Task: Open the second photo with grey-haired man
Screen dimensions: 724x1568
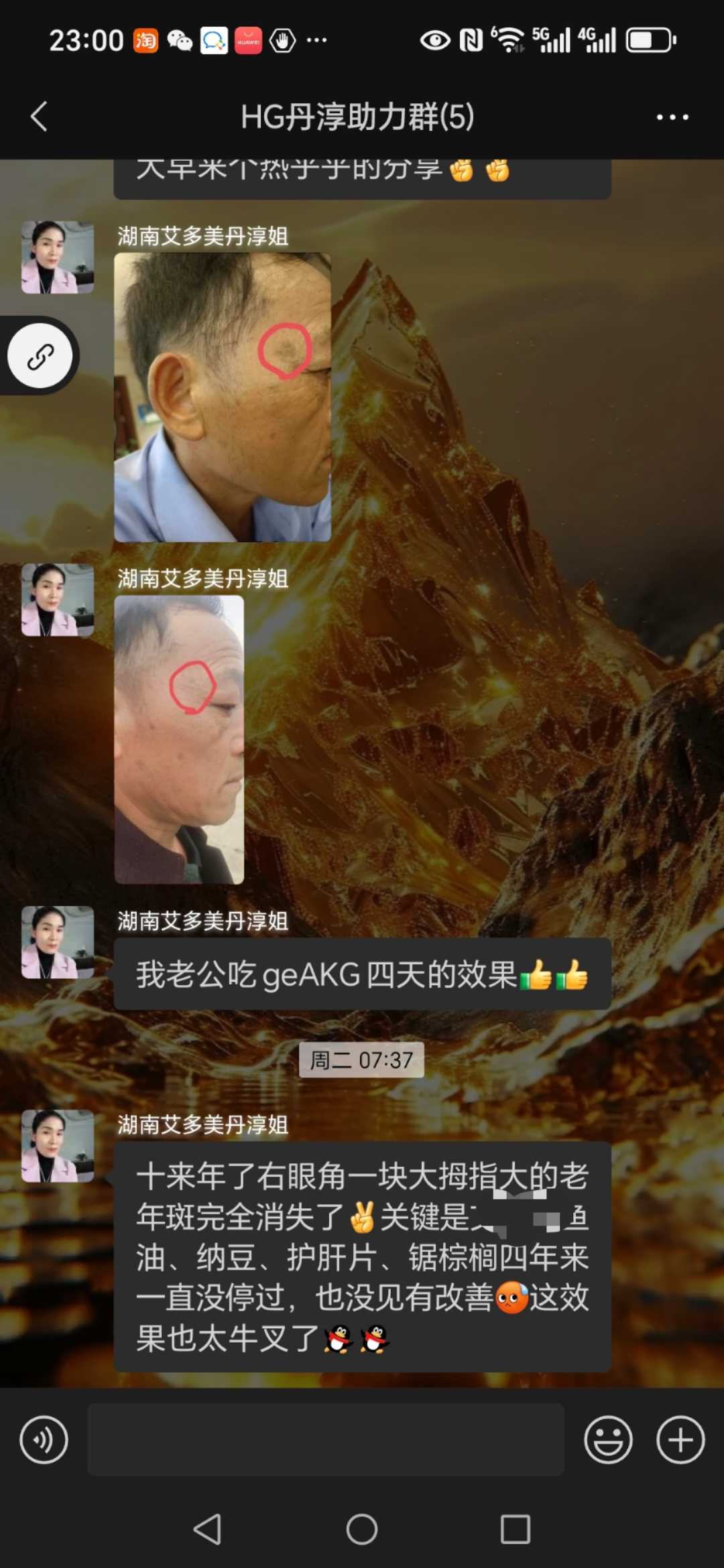Action: (179, 740)
